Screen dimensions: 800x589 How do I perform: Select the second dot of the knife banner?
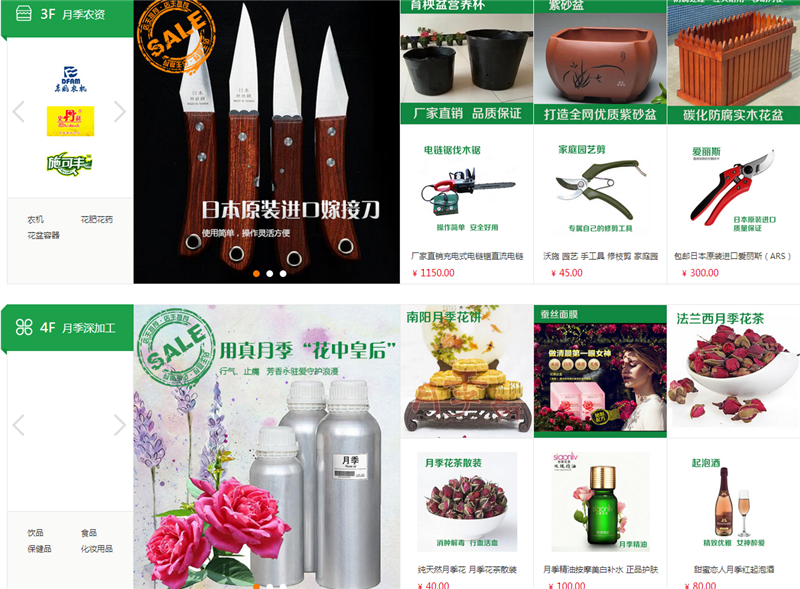[270, 273]
